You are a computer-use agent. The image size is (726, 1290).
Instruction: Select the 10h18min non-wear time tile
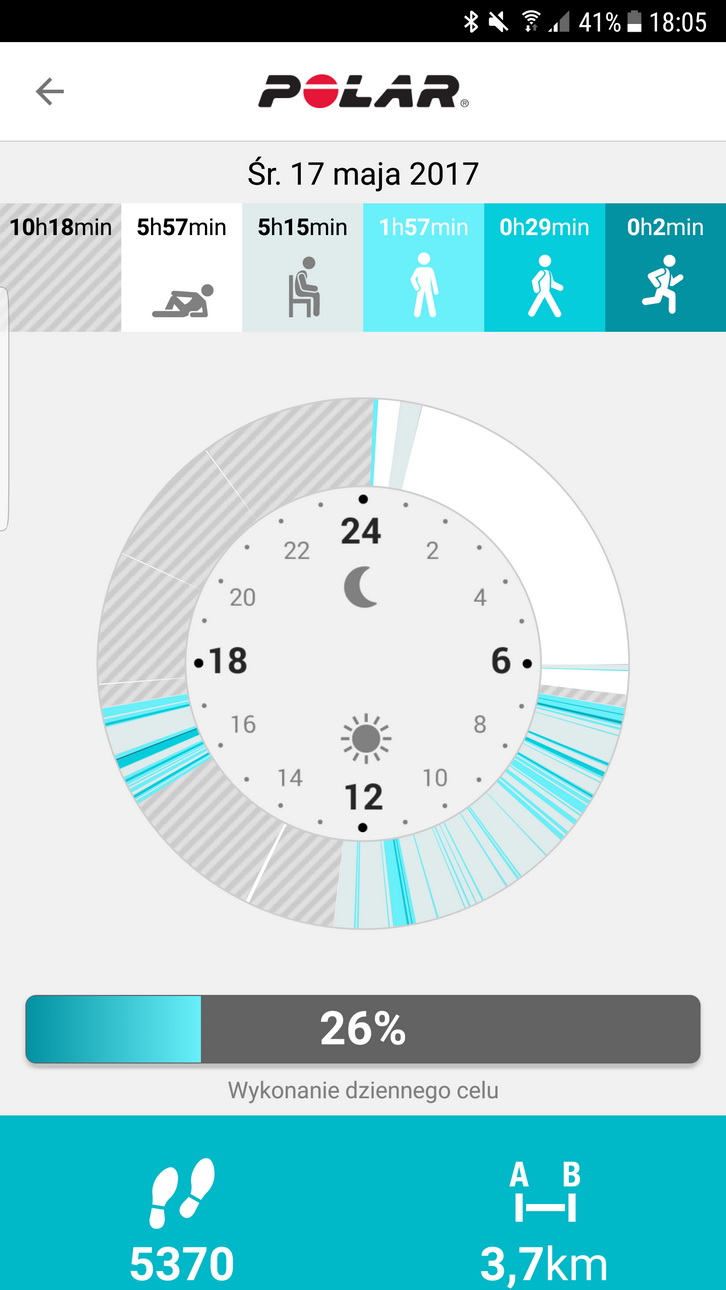click(60, 267)
